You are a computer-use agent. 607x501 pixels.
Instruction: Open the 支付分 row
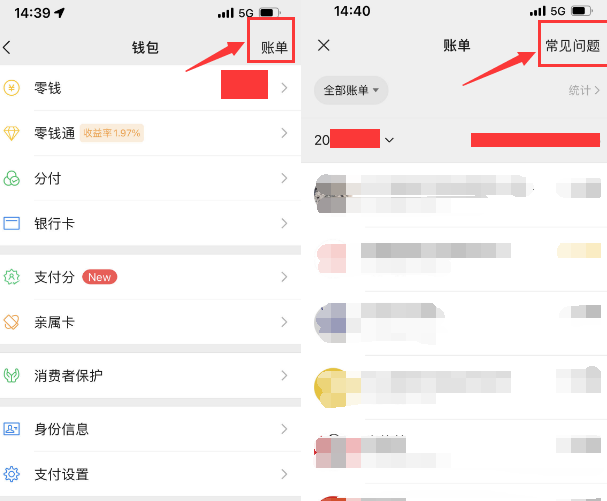click(150, 276)
